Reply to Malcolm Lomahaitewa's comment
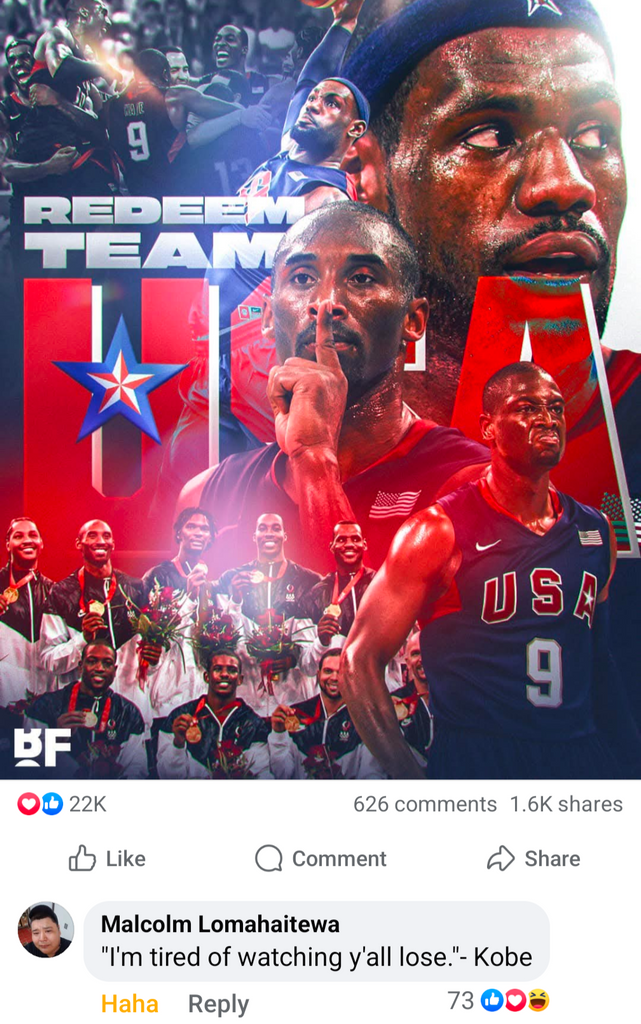The width and height of the screenshot is (641, 1024). [x=218, y=1003]
